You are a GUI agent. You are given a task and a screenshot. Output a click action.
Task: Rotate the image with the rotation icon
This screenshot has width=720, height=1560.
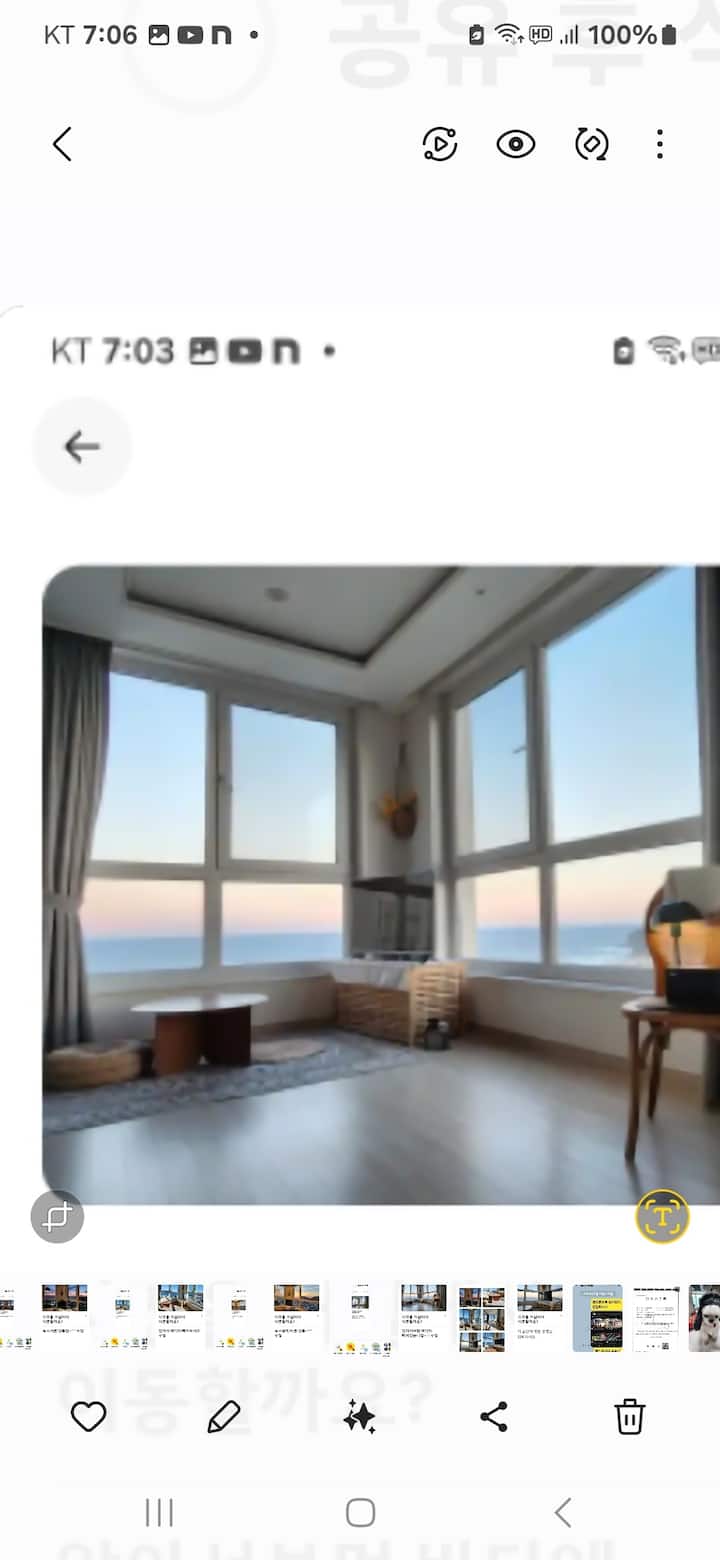tap(592, 145)
